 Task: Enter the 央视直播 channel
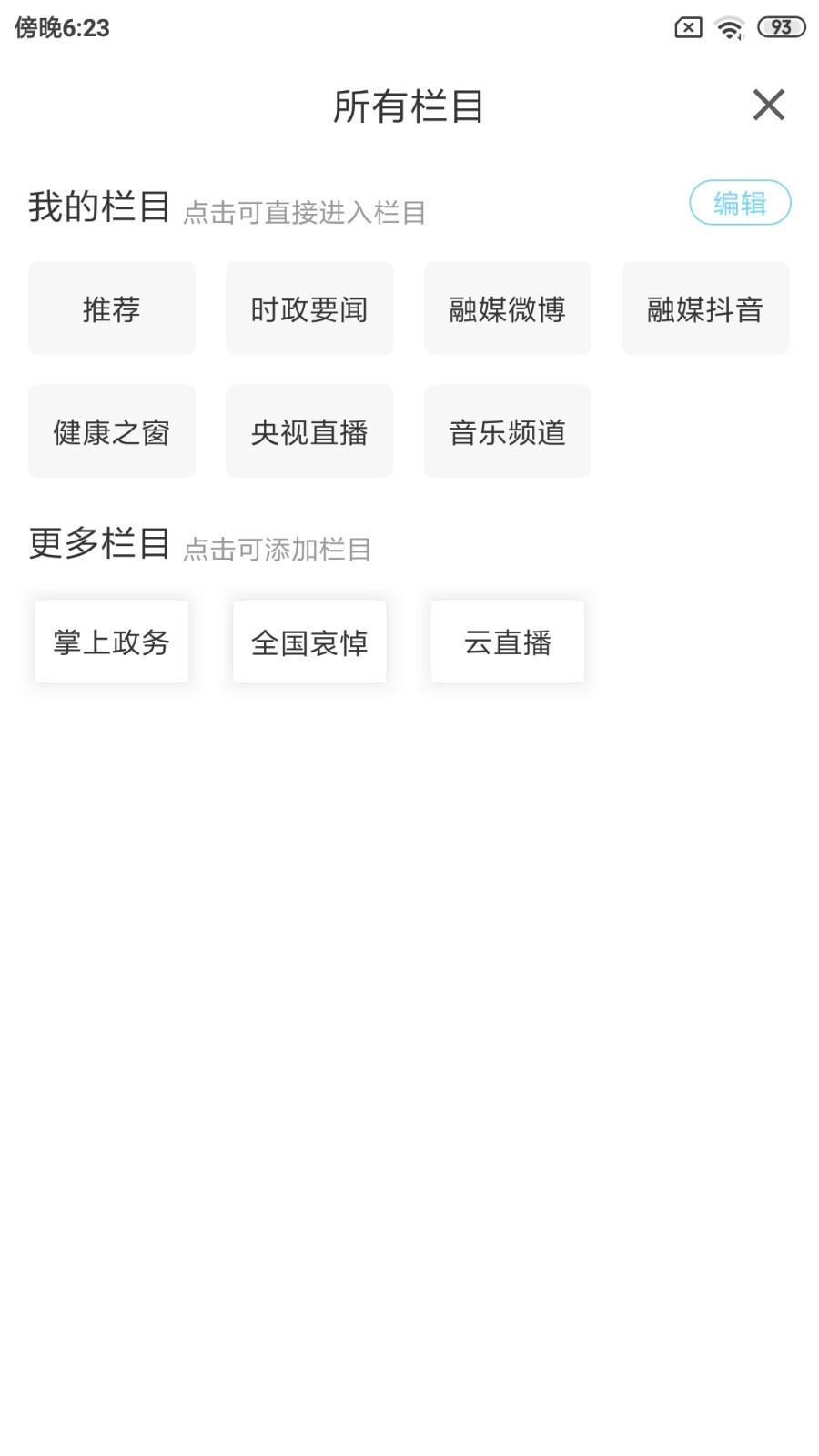point(309,430)
